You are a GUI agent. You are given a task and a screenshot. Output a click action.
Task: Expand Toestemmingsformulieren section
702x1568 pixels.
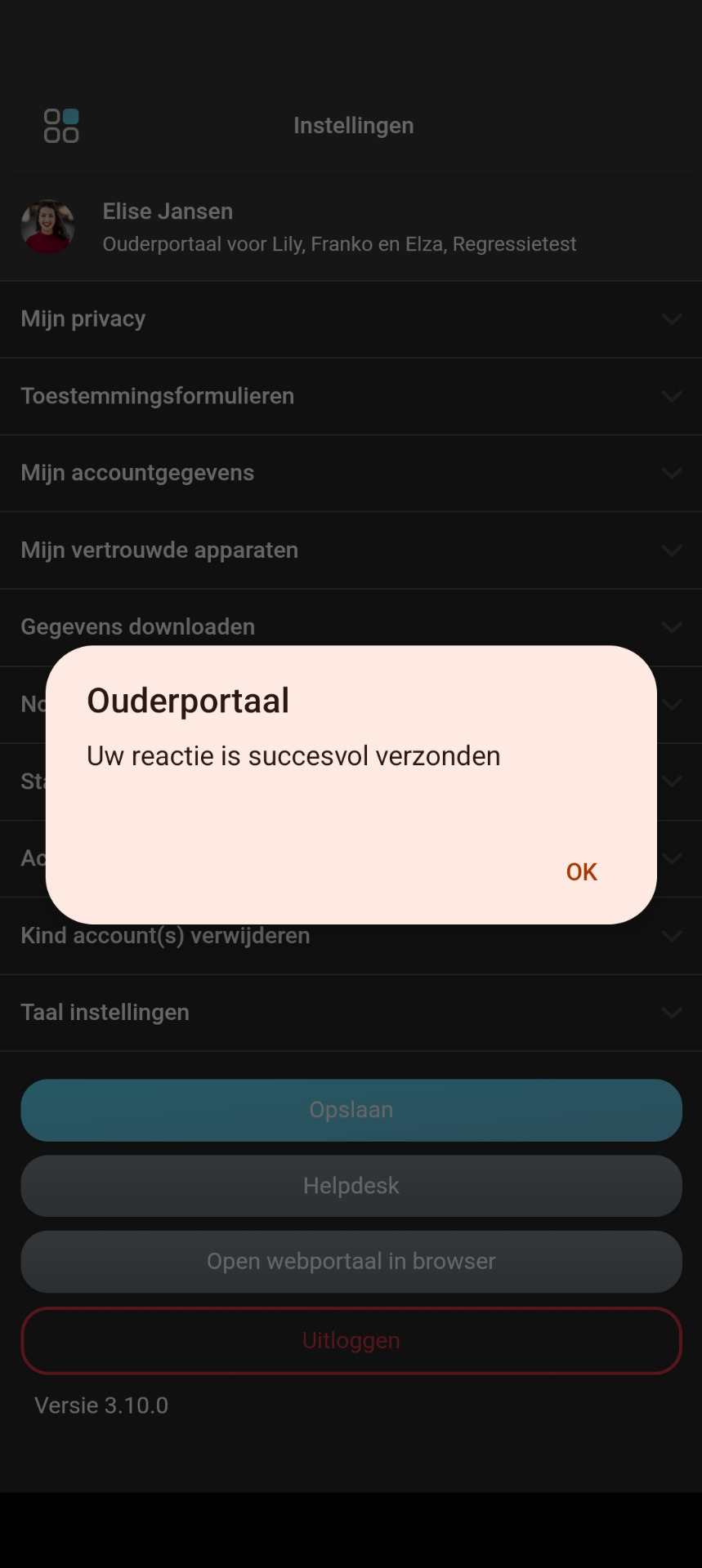coord(351,396)
